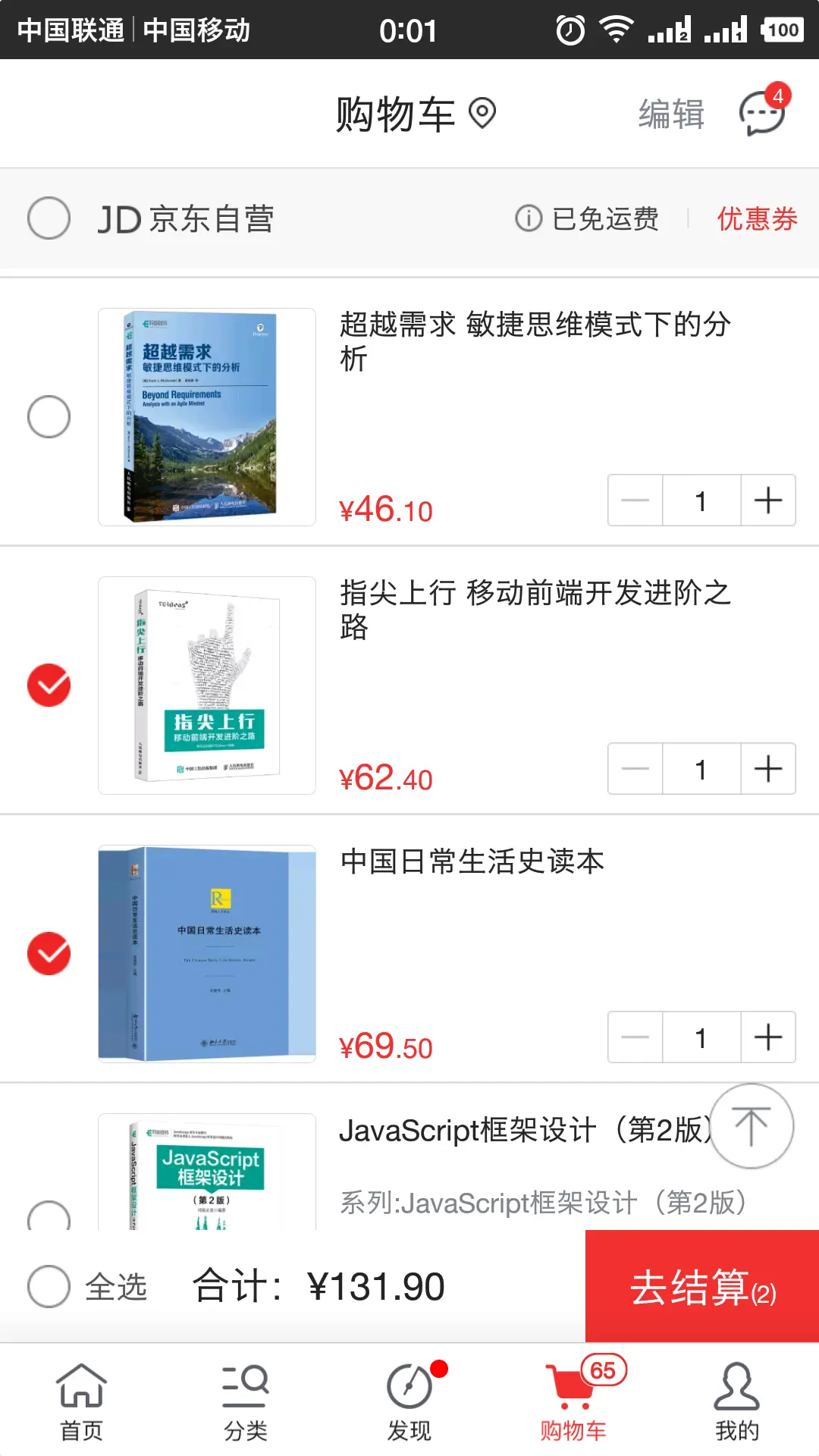Image resolution: width=819 pixels, height=1456 pixels.
Task: Go to the 首页 home tab
Action: pyautogui.click(x=81, y=1401)
